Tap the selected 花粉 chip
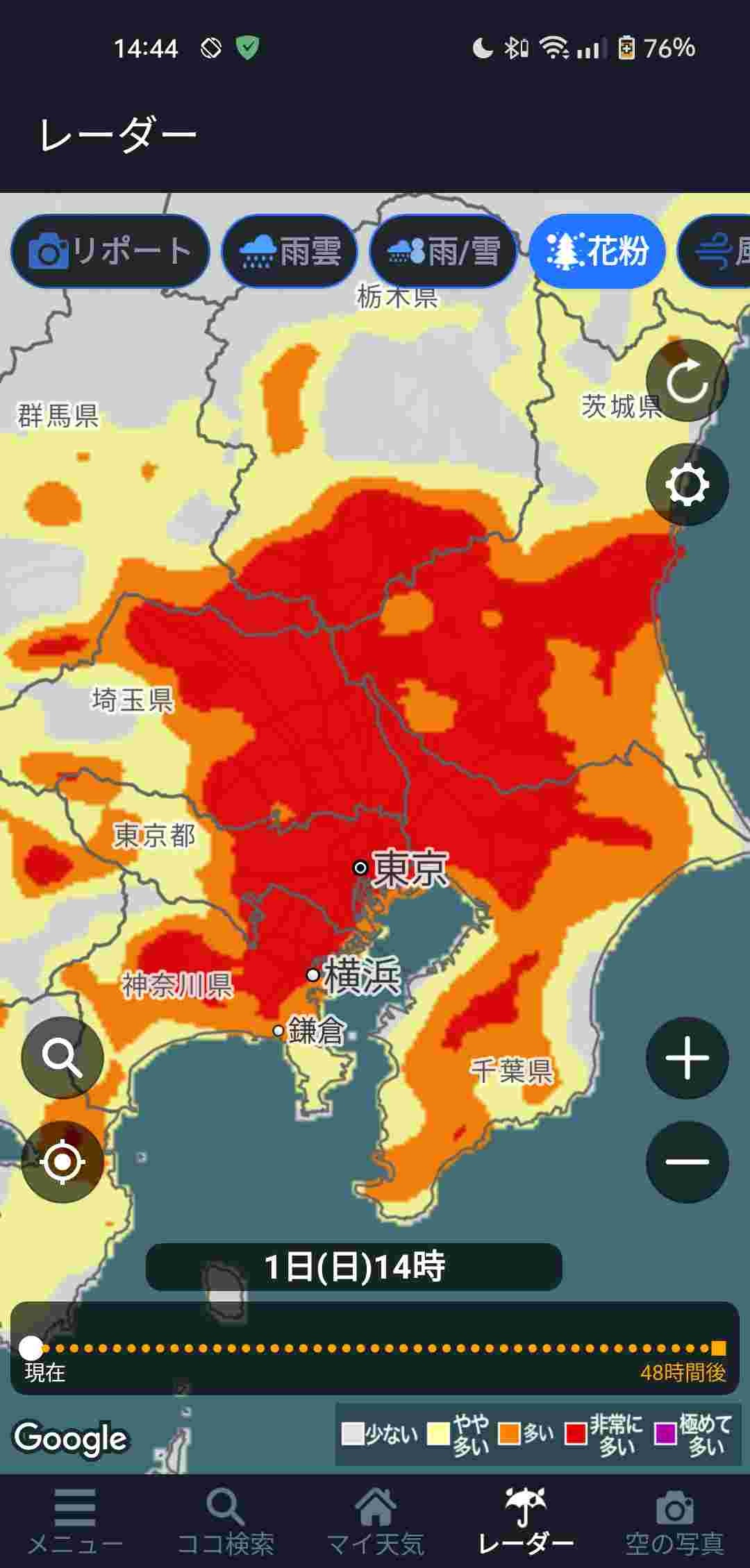Screen dimensions: 750x1568 pyautogui.click(x=597, y=251)
